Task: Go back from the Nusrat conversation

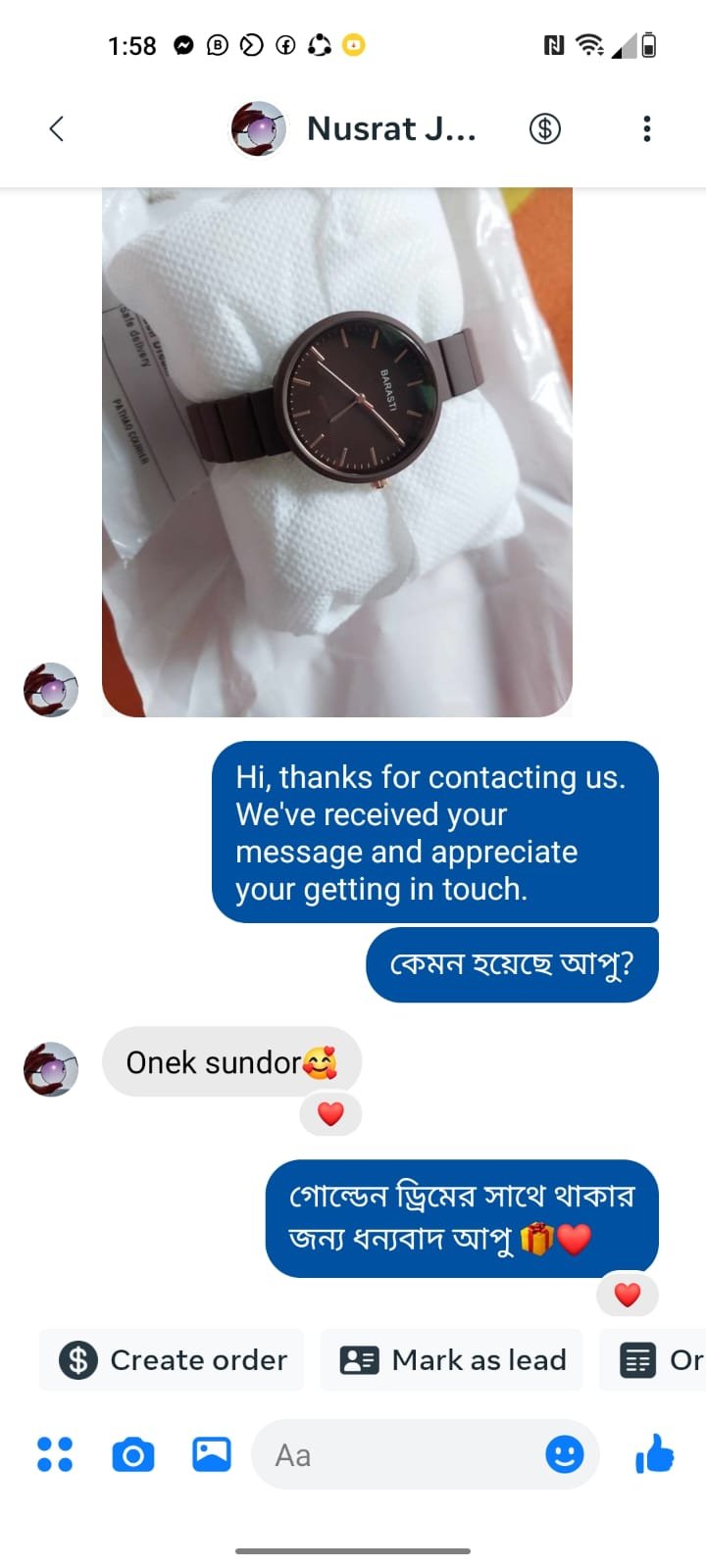Action: tap(57, 128)
